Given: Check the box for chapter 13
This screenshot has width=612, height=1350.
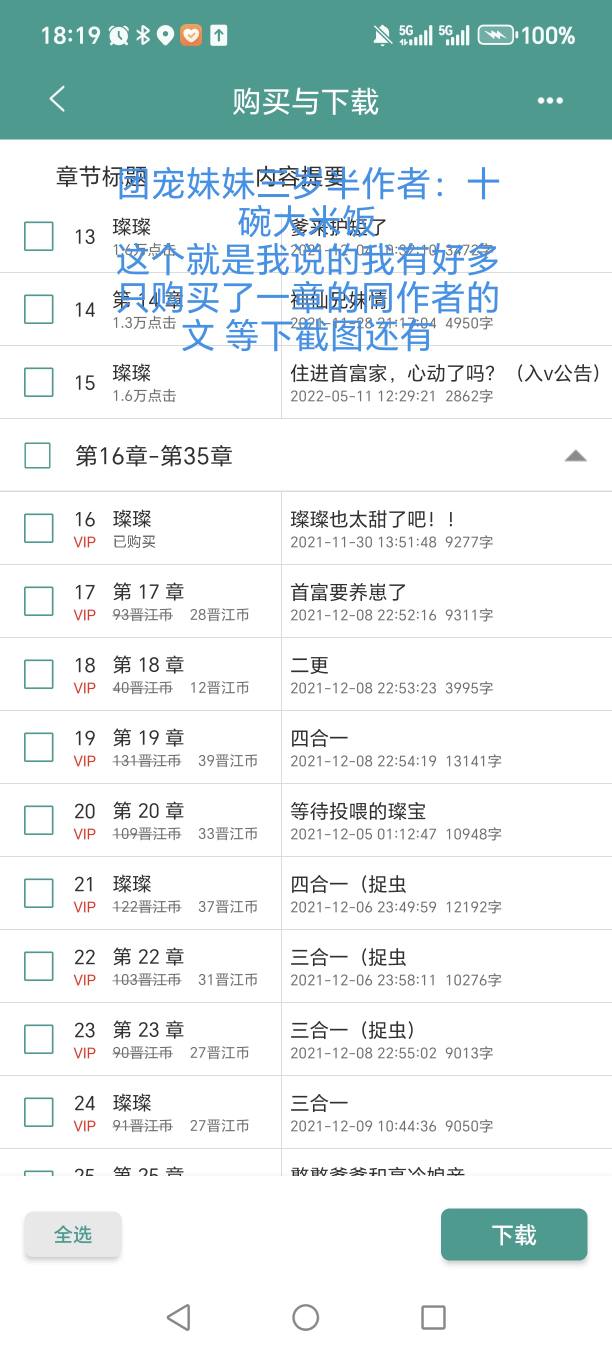Looking at the screenshot, I should [x=39, y=237].
